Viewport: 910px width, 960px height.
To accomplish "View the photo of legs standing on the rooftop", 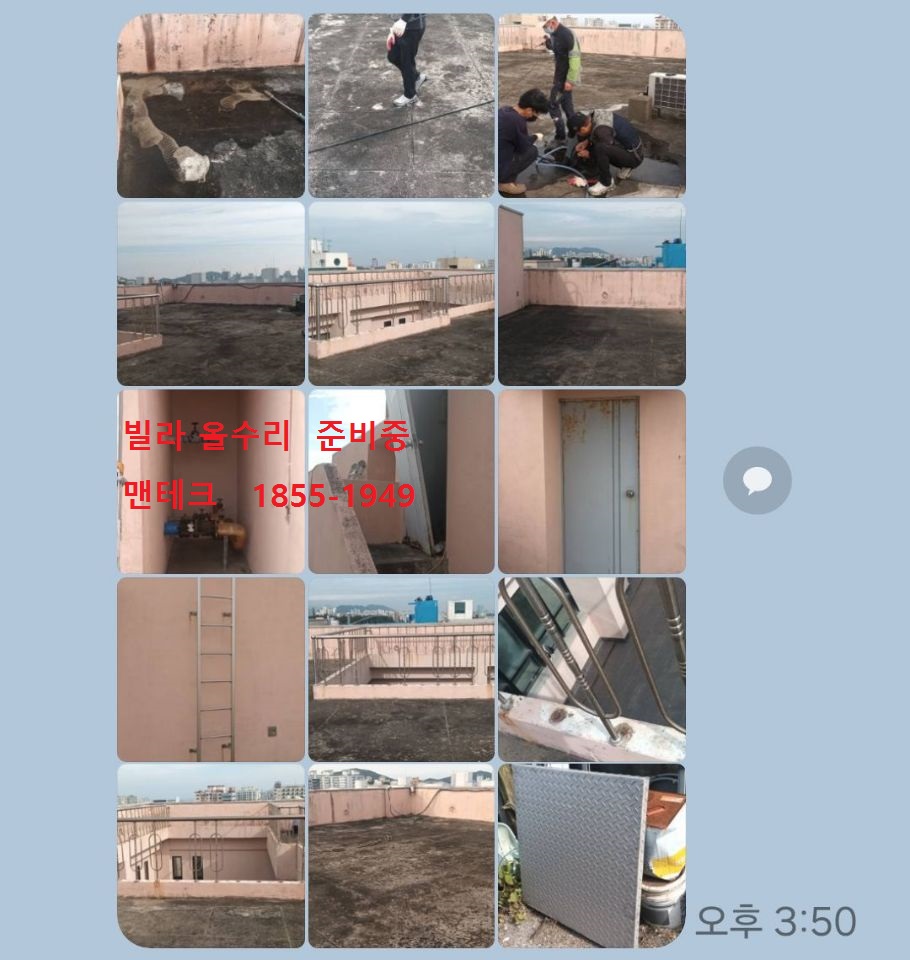I will [401, 105].
